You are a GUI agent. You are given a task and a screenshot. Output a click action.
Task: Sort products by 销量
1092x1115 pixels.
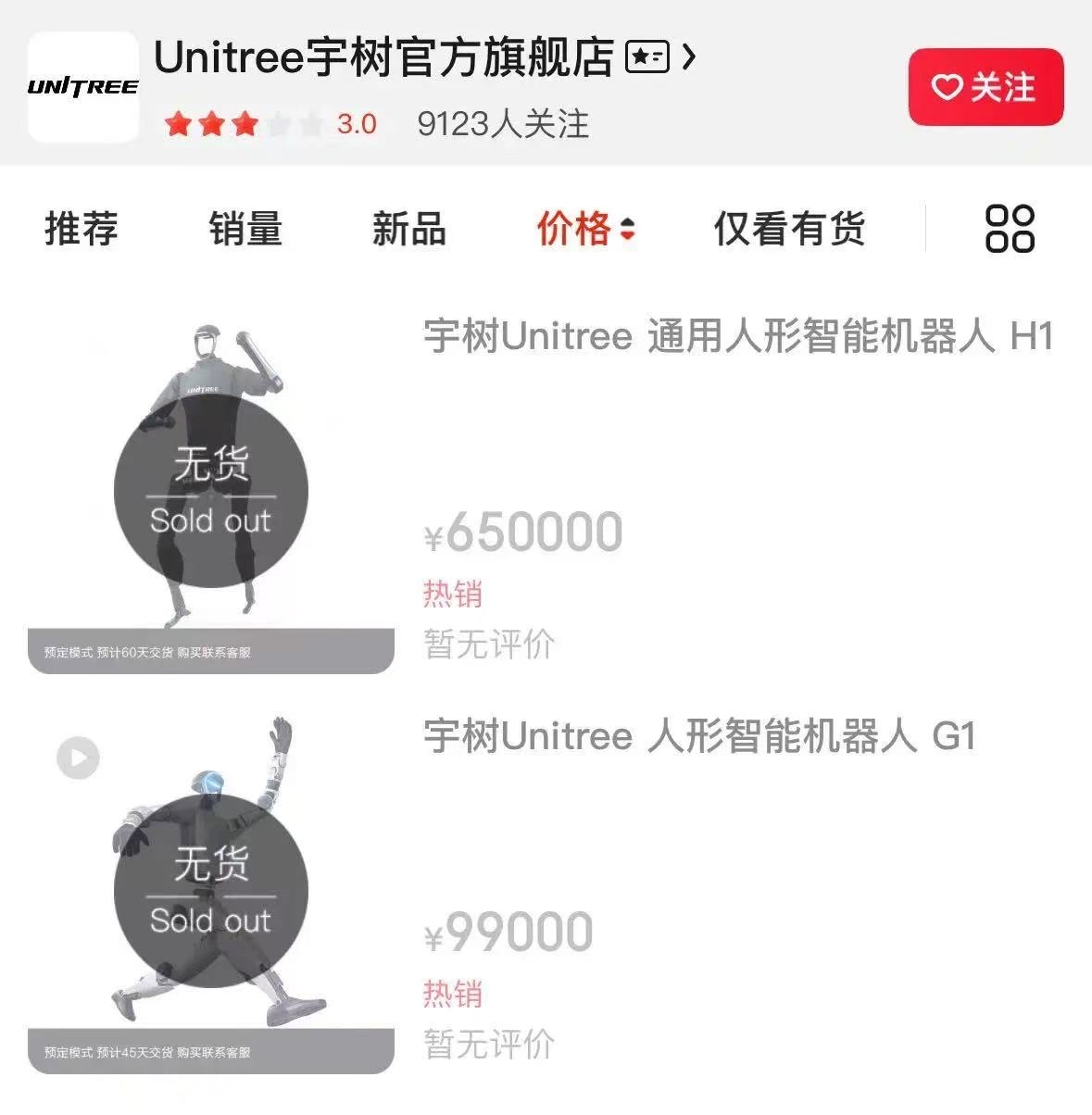[245, 229]
